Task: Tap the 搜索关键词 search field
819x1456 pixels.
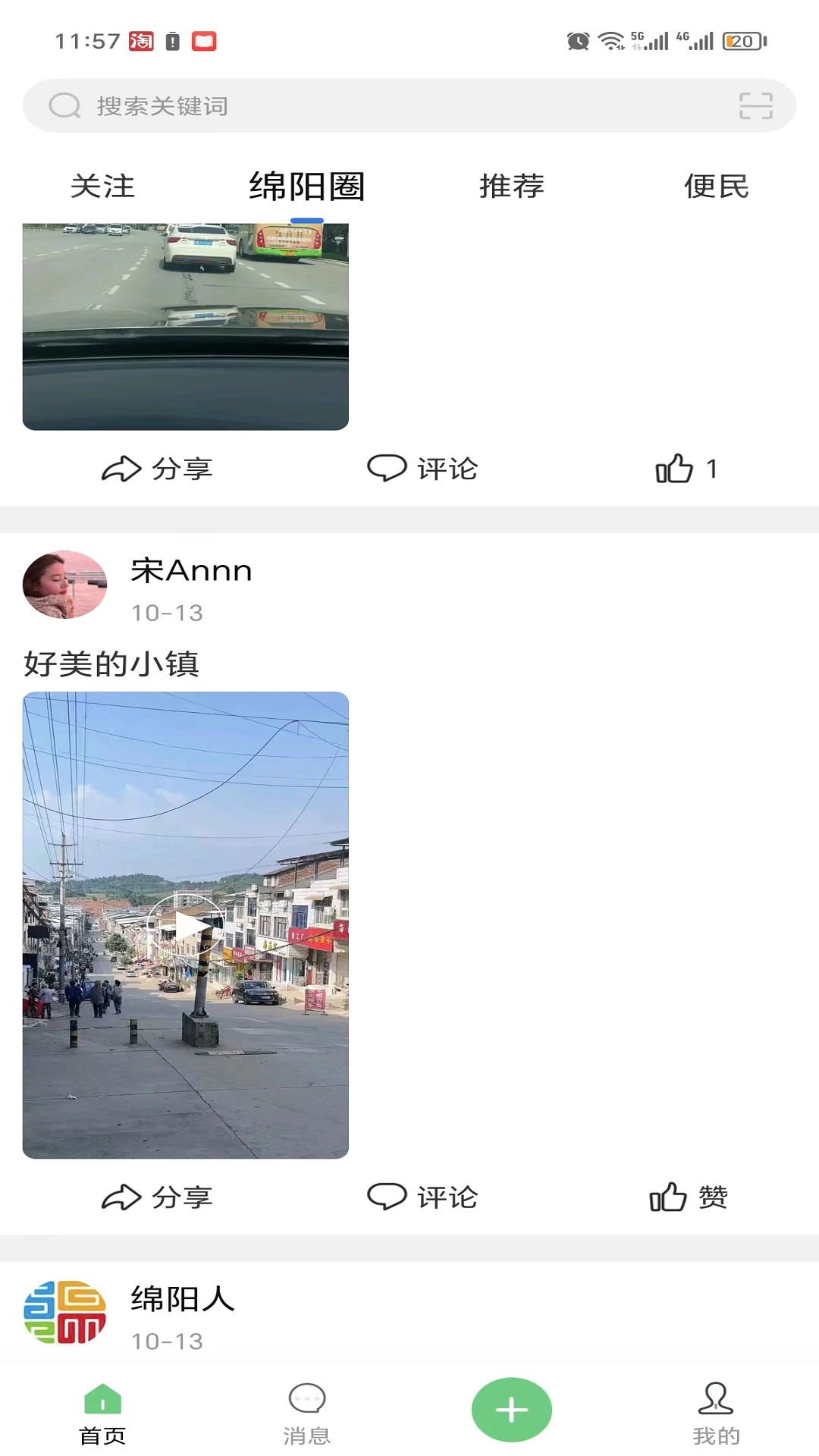Action: coord(303,106)
